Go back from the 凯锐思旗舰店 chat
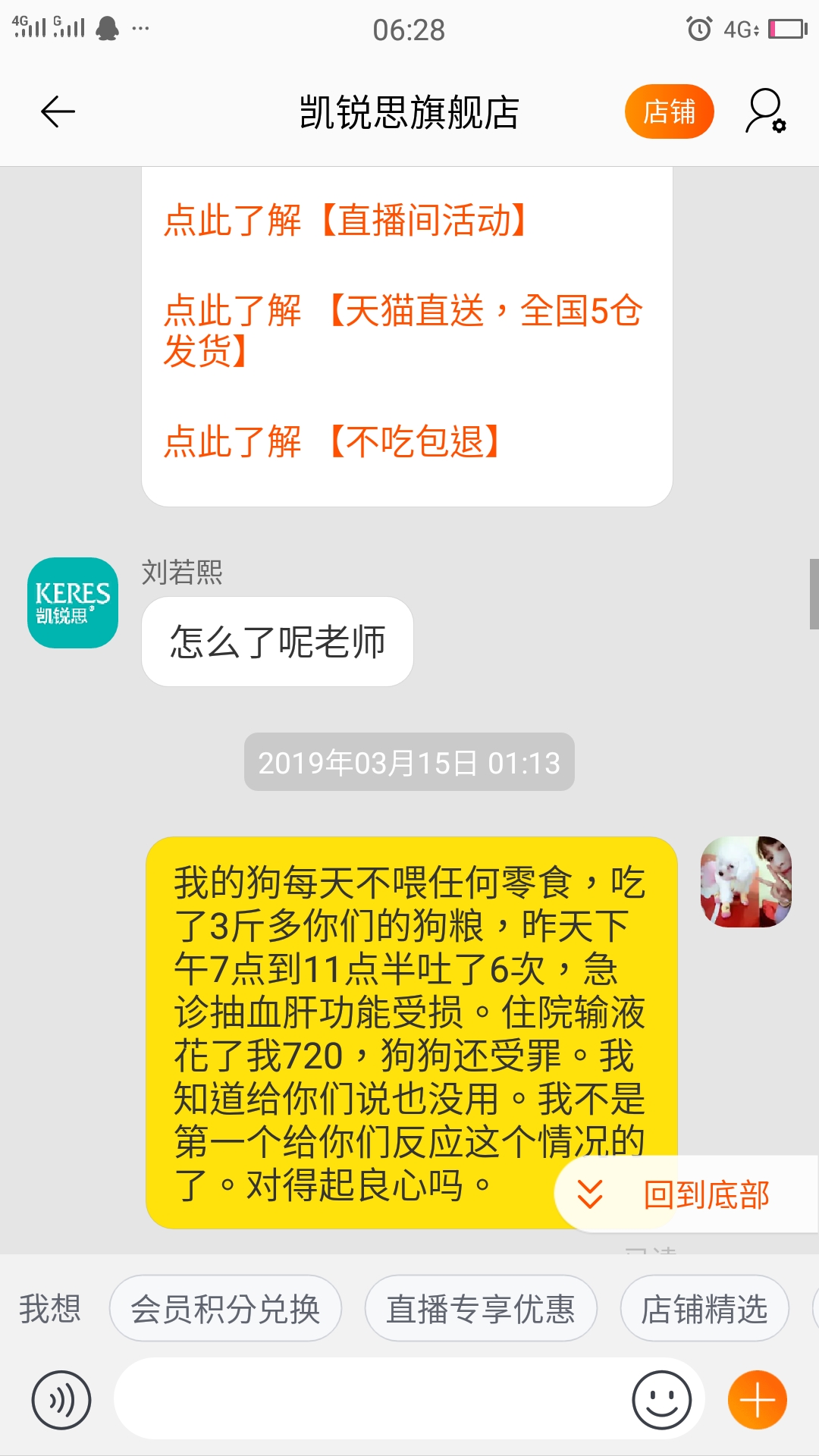Image resolution: width=819 pixels, height=1456 pixels. (x=58, y=112)
